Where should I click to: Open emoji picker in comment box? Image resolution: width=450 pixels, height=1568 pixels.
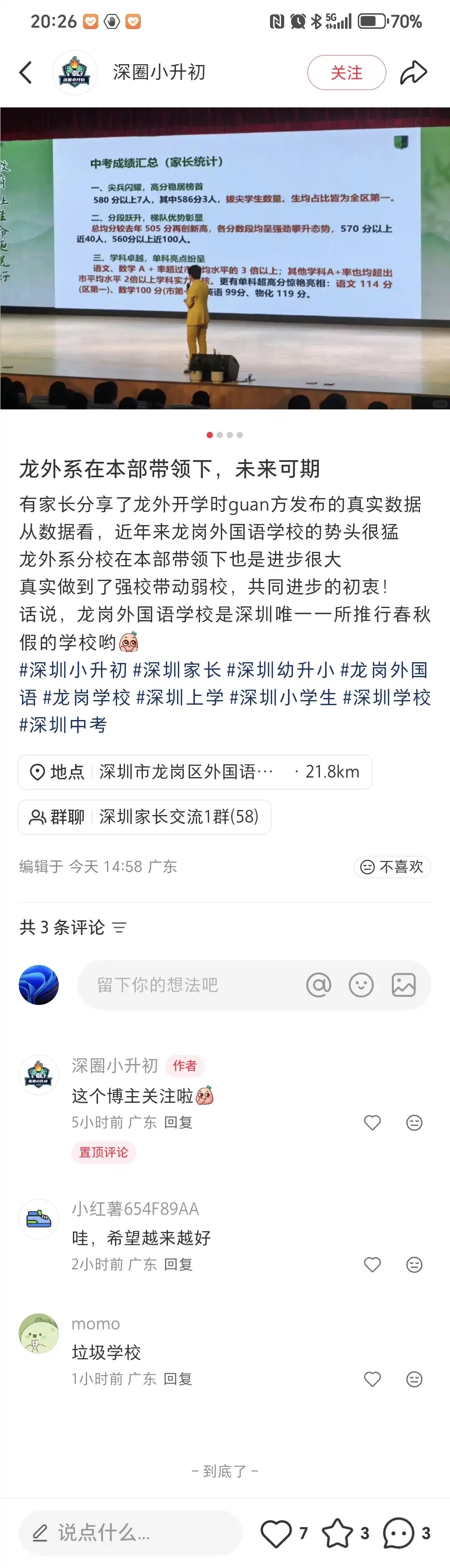[x=361, y=984]
